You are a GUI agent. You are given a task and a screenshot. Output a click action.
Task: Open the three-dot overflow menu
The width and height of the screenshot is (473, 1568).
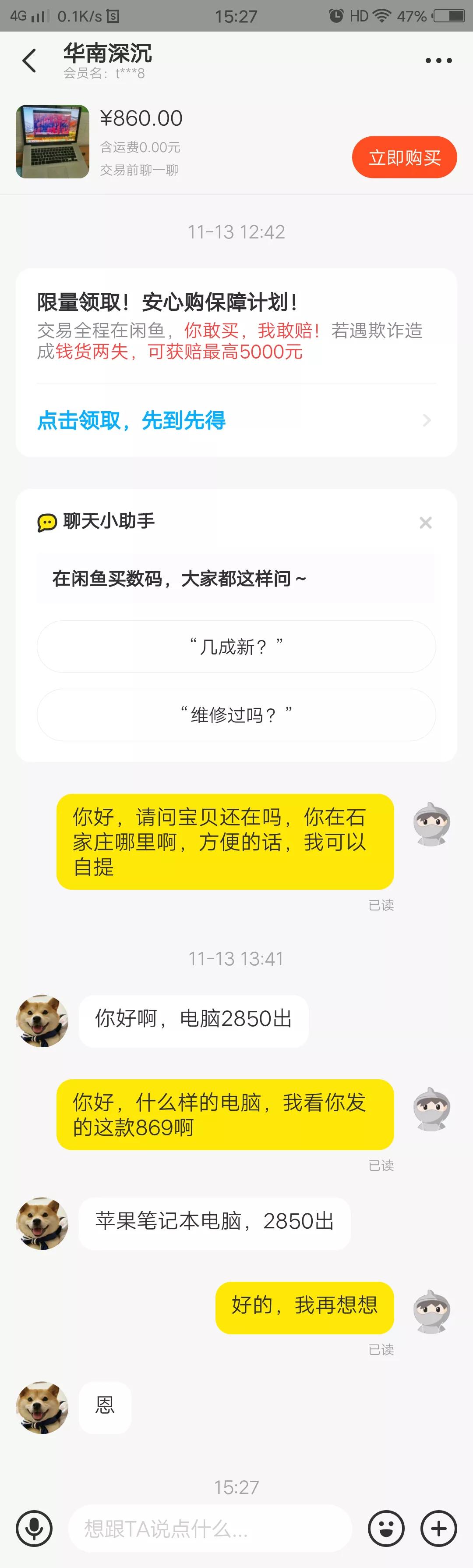438,61
